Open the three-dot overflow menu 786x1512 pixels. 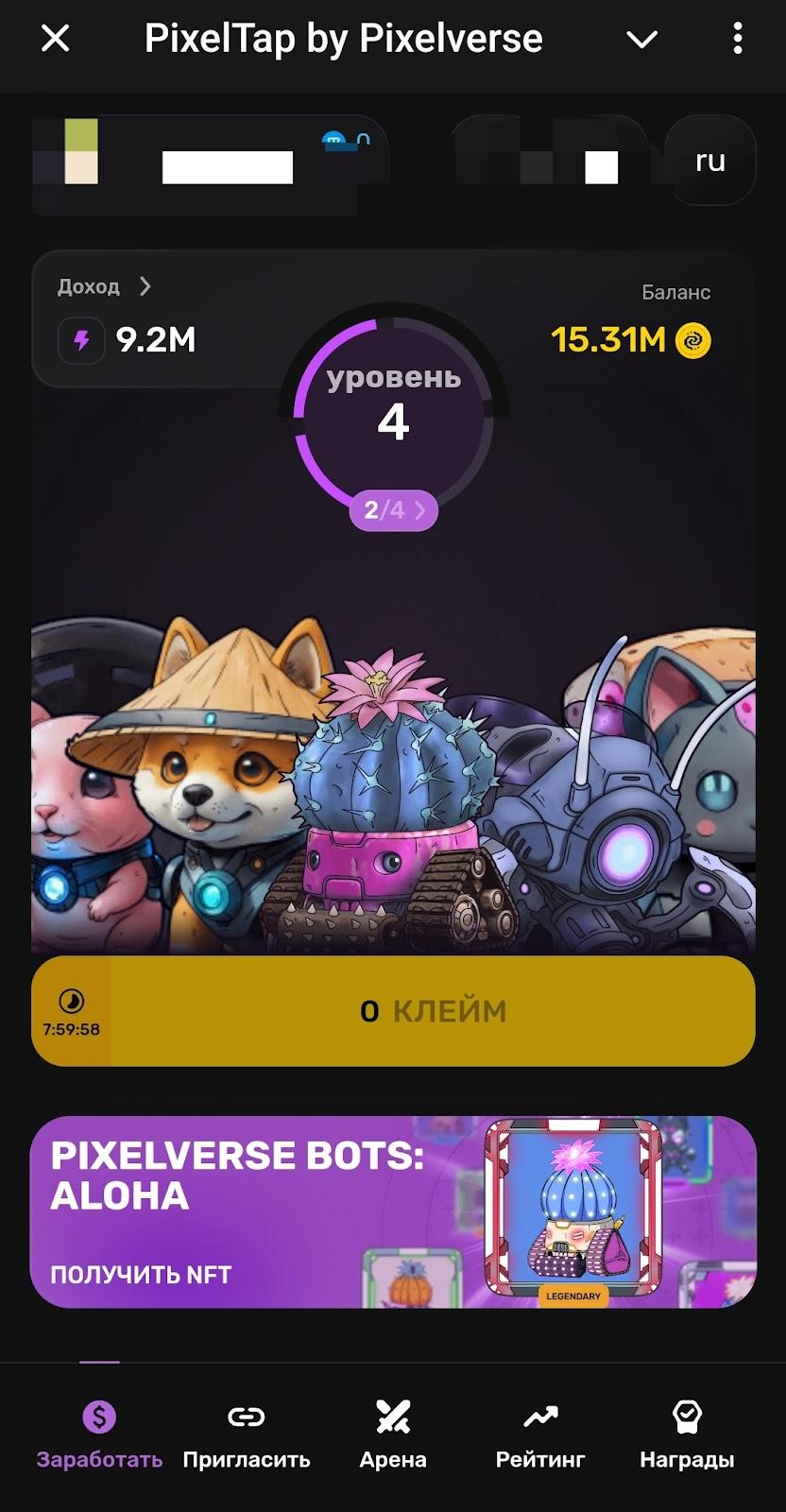(738, 39)
